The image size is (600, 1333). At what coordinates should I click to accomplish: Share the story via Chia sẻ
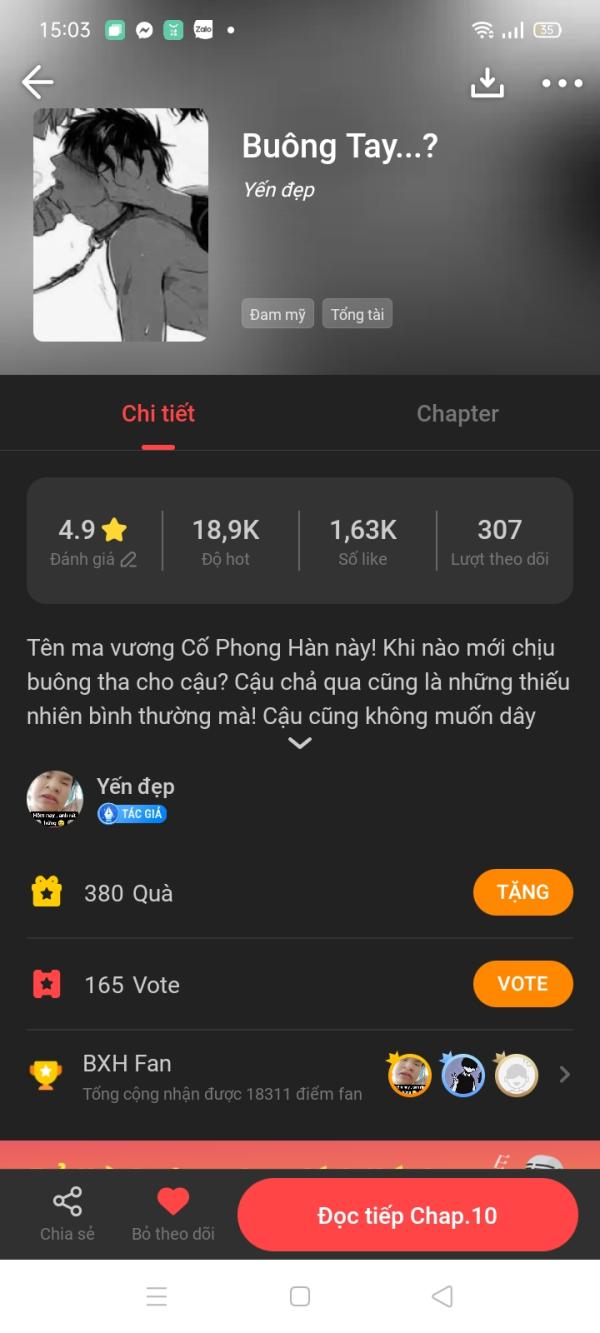click(x=67, y=1214)
